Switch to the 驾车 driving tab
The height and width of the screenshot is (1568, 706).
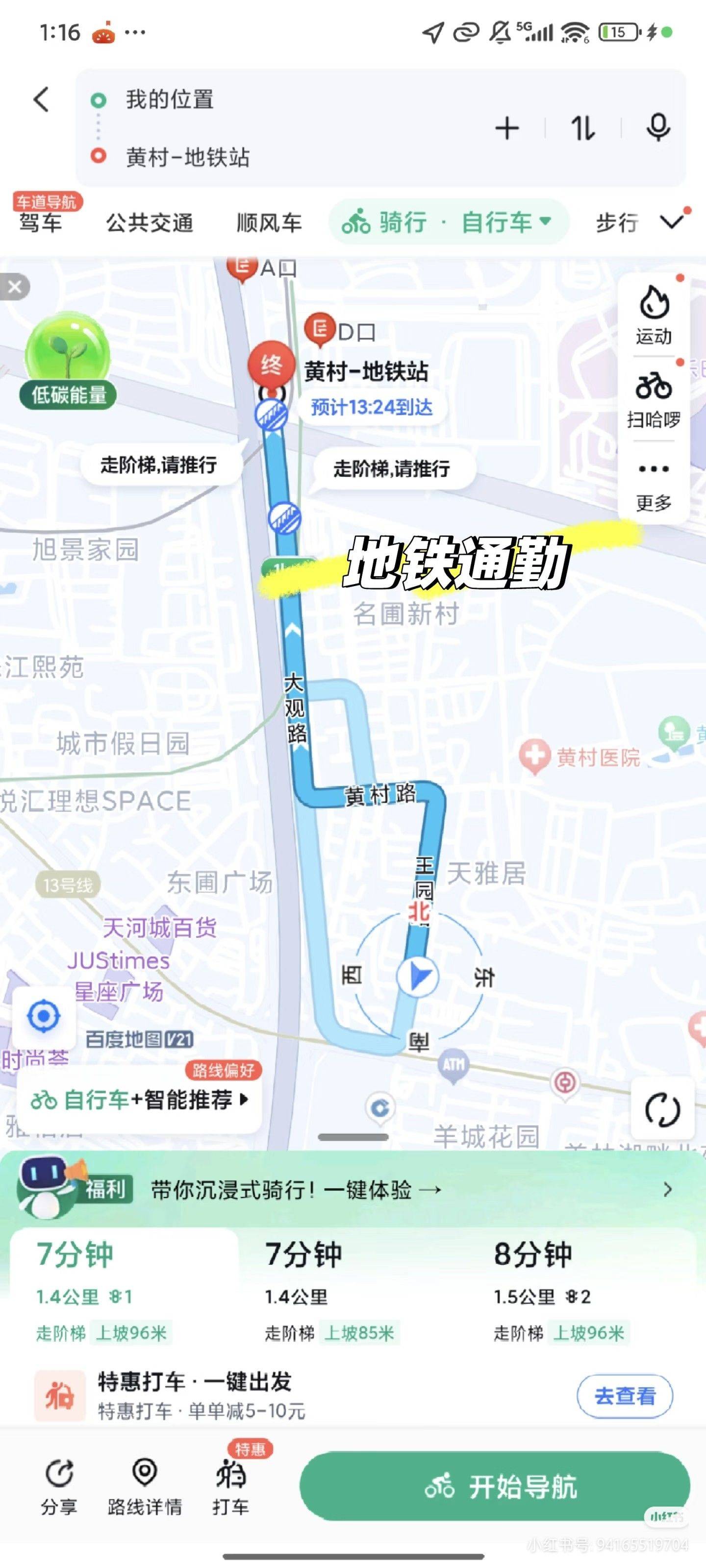coord(40,222)
